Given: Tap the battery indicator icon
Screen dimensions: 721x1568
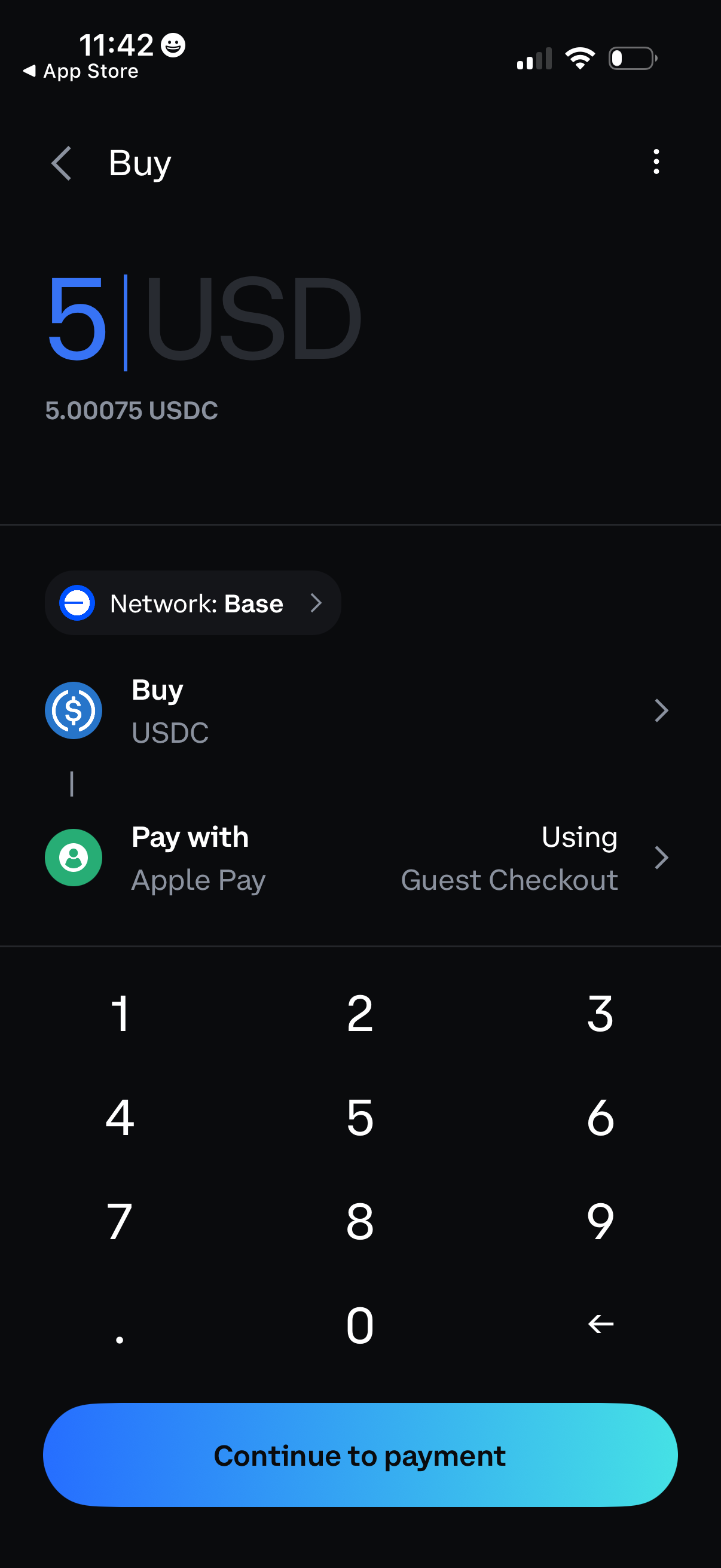Looking at the screenshot, I should pyautogui.click(x=631, y=57).
